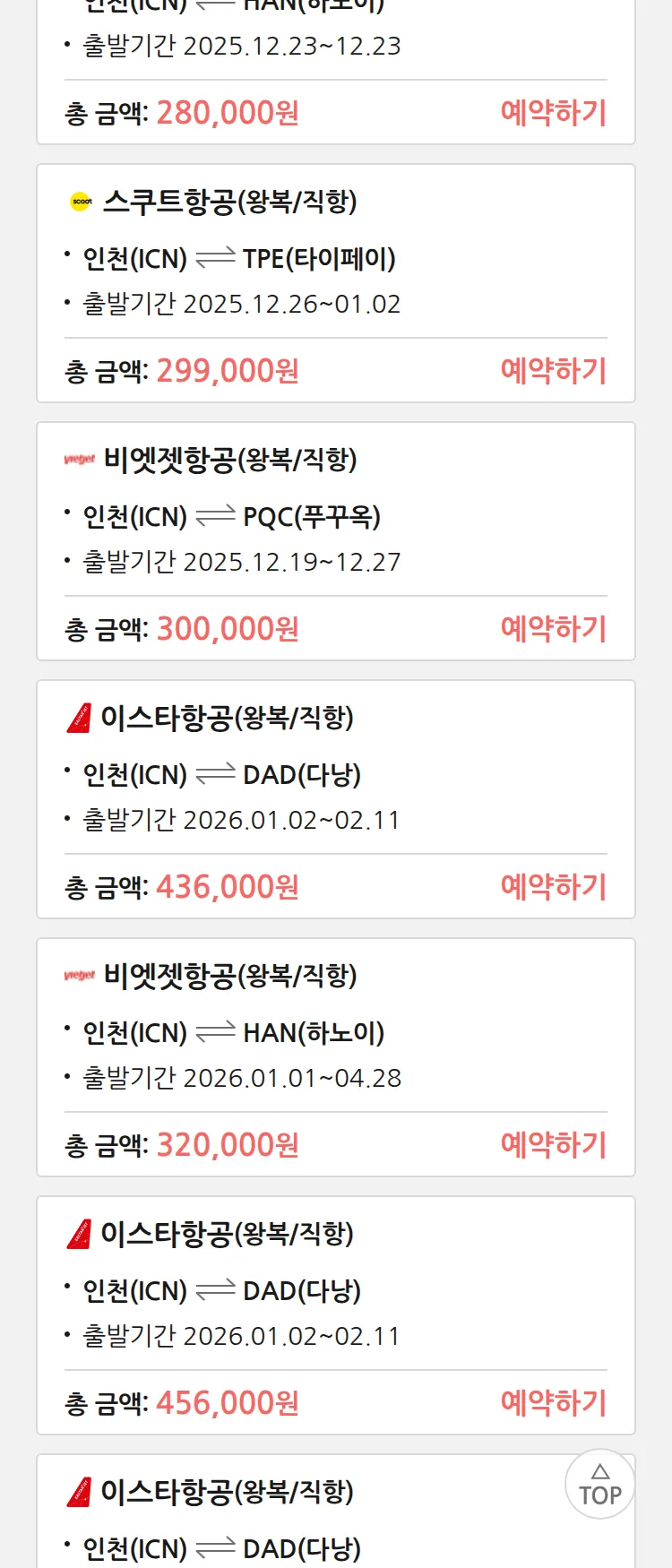Image resolution: width=672 pixels, height=1568 pixels.
Task: Book 비엣젯항공 하노이 flight for 320,000원
Action: (553, 1145)
